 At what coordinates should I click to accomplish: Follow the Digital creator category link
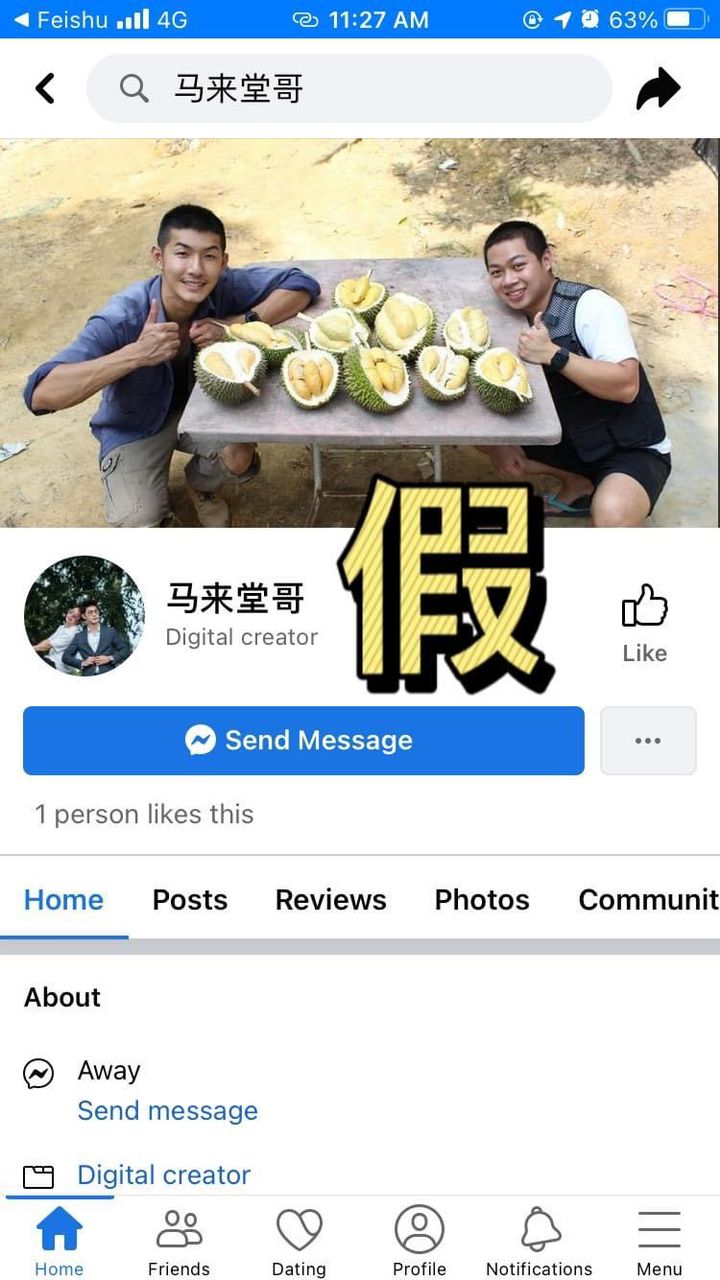coord(163,1174)
